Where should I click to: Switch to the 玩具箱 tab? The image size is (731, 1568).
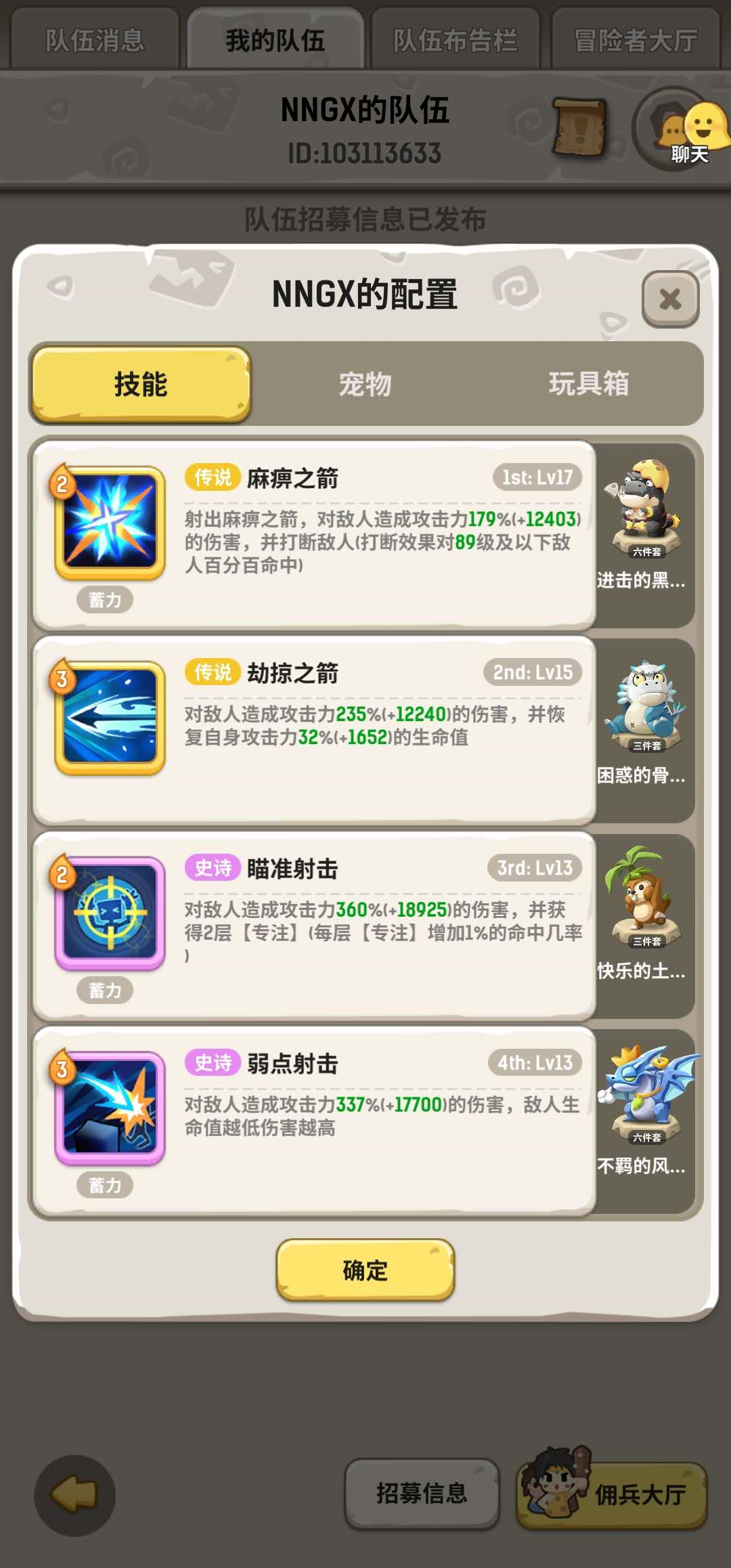pos(588,384)
